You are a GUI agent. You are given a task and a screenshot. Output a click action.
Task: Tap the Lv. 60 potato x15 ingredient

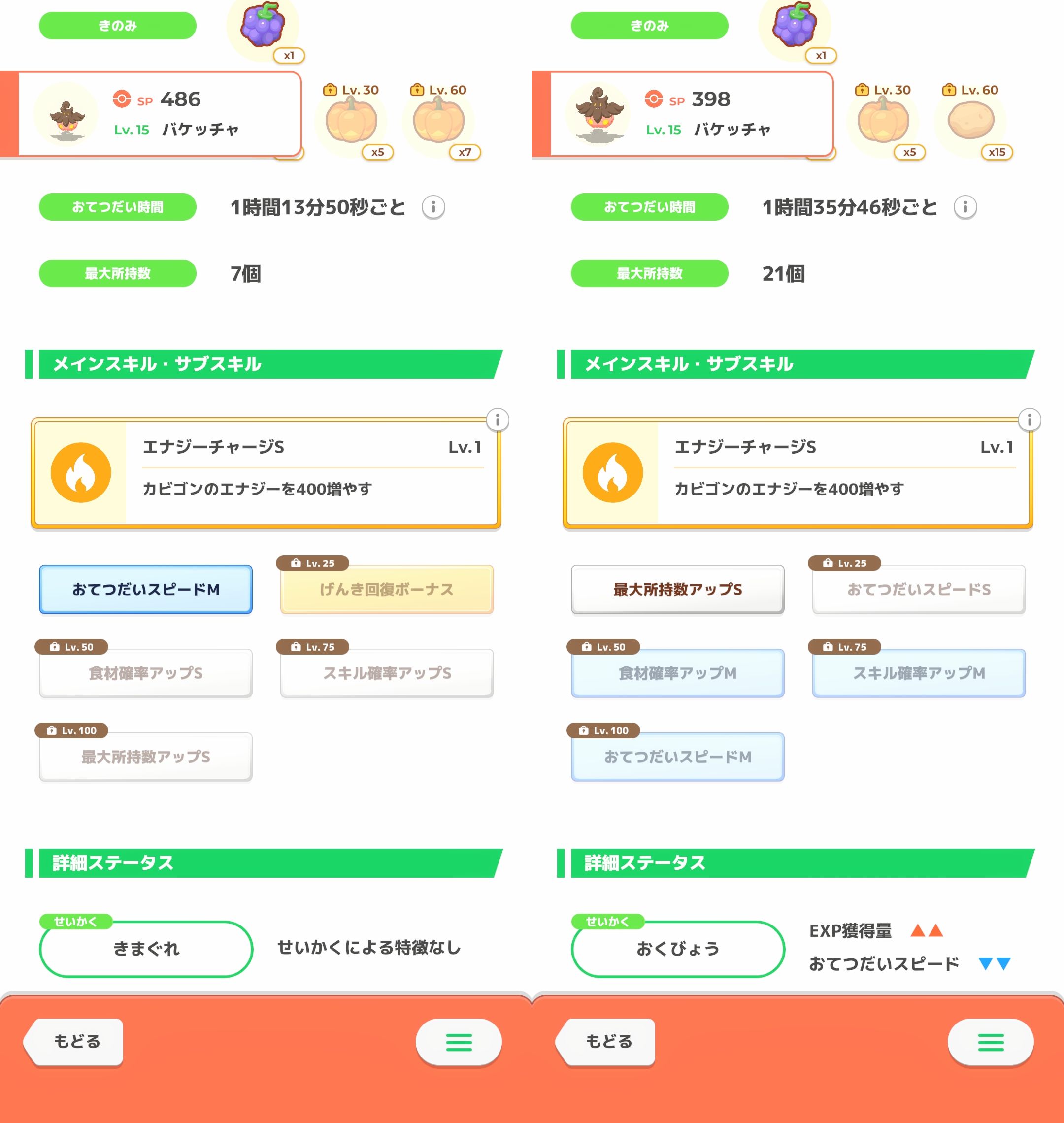[x=971, y=121]
